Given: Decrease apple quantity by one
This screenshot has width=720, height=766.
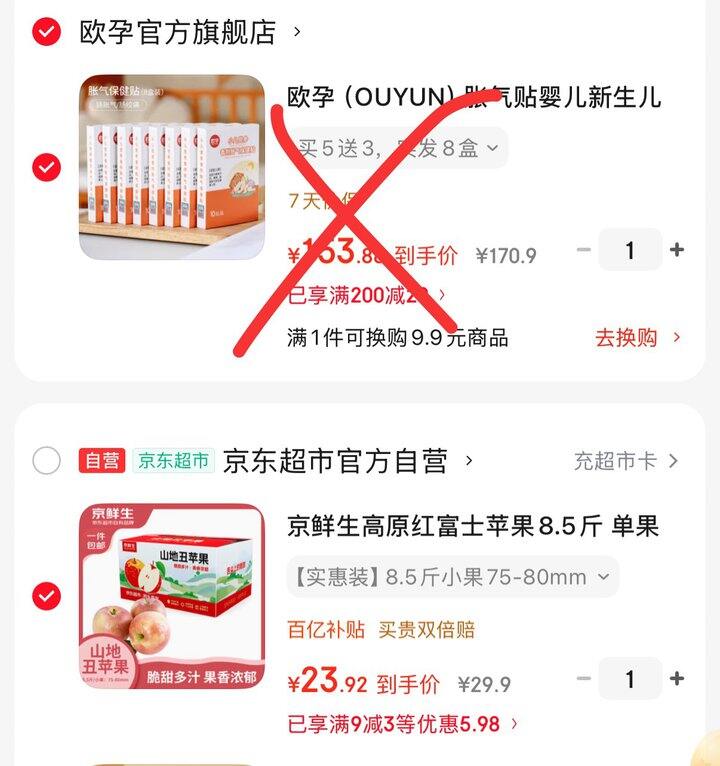Looking at the screenshot, I should [584, 679].
